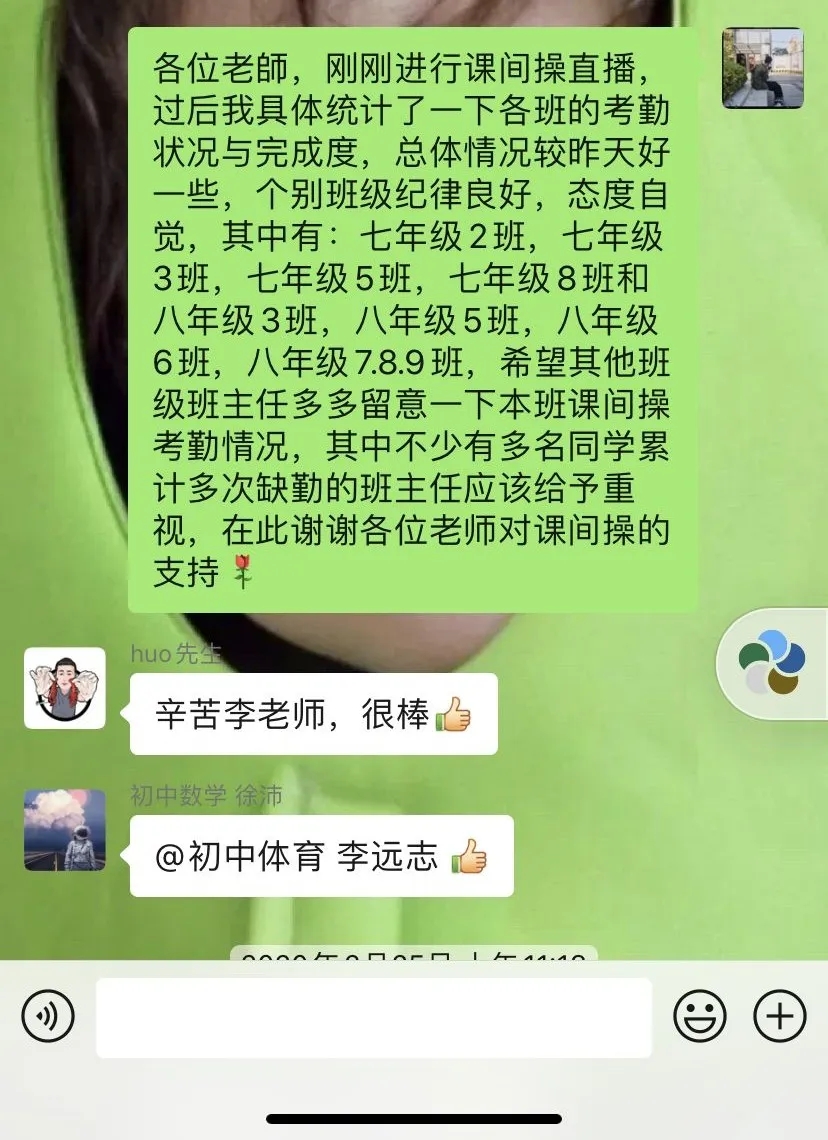Open the emoji sticker panel
The image size is (828, 1140).
[x=699, y=1017]
